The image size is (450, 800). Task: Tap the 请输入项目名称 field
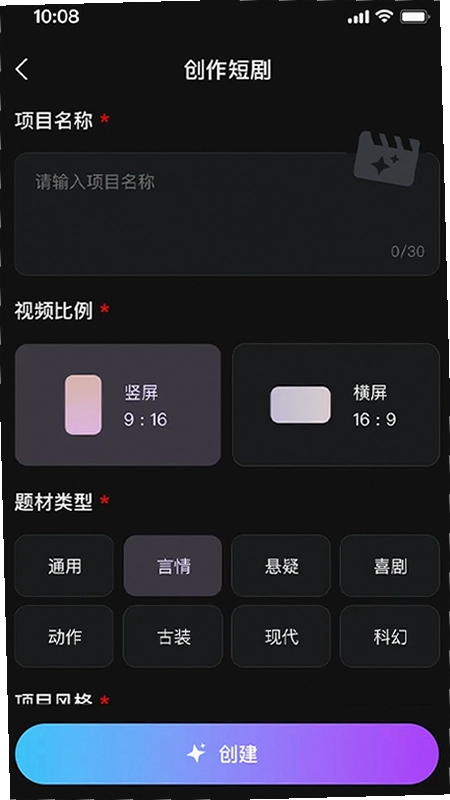pyautogui.click(x=227, y=214)
